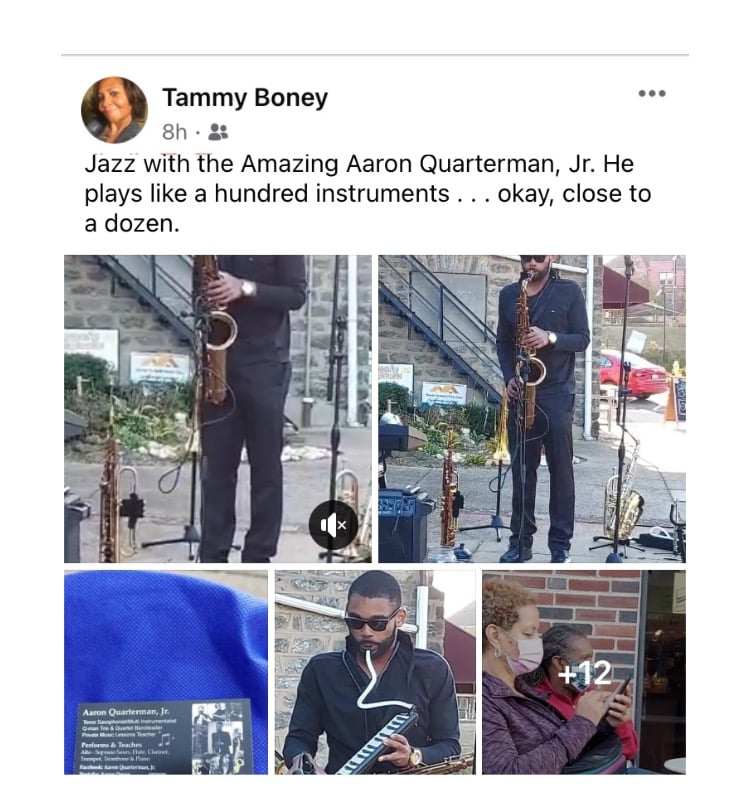Open the photo of the man playing saxophone
This screenshot has width=750, height=801.
531,408
